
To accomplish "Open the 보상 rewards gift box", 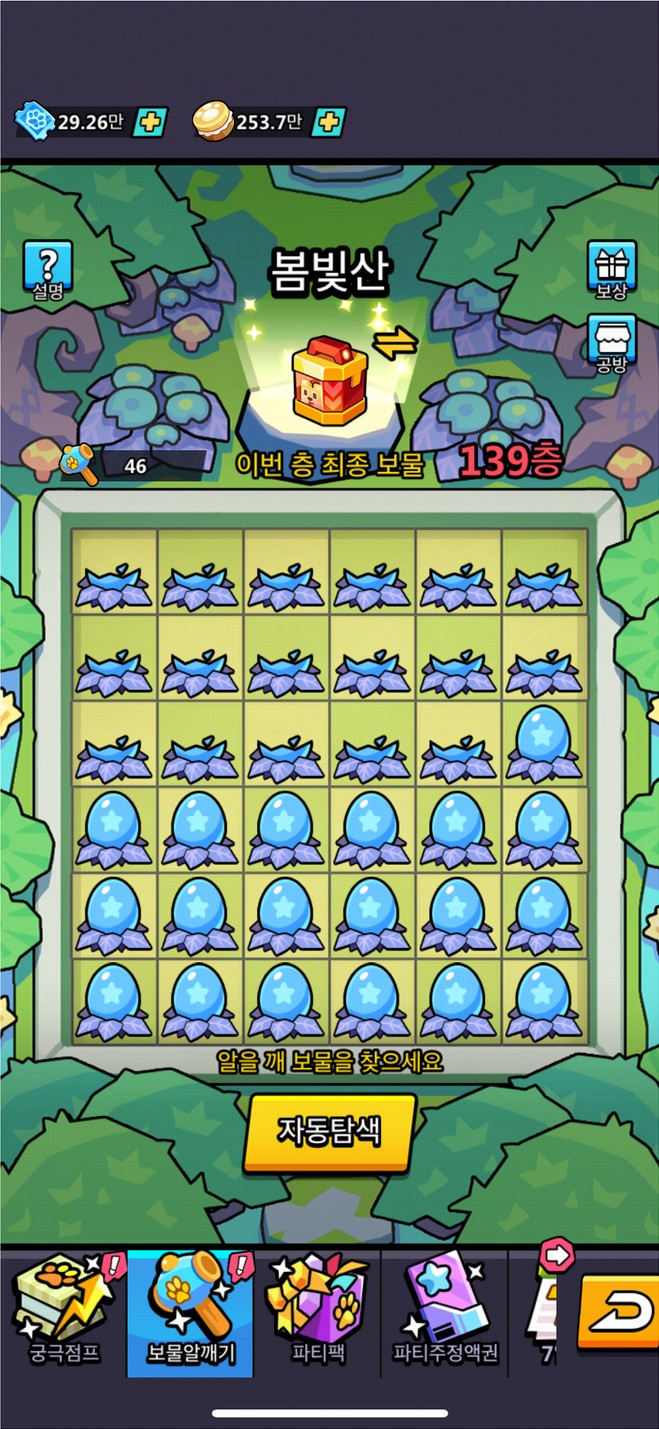I will click(612, 270).
